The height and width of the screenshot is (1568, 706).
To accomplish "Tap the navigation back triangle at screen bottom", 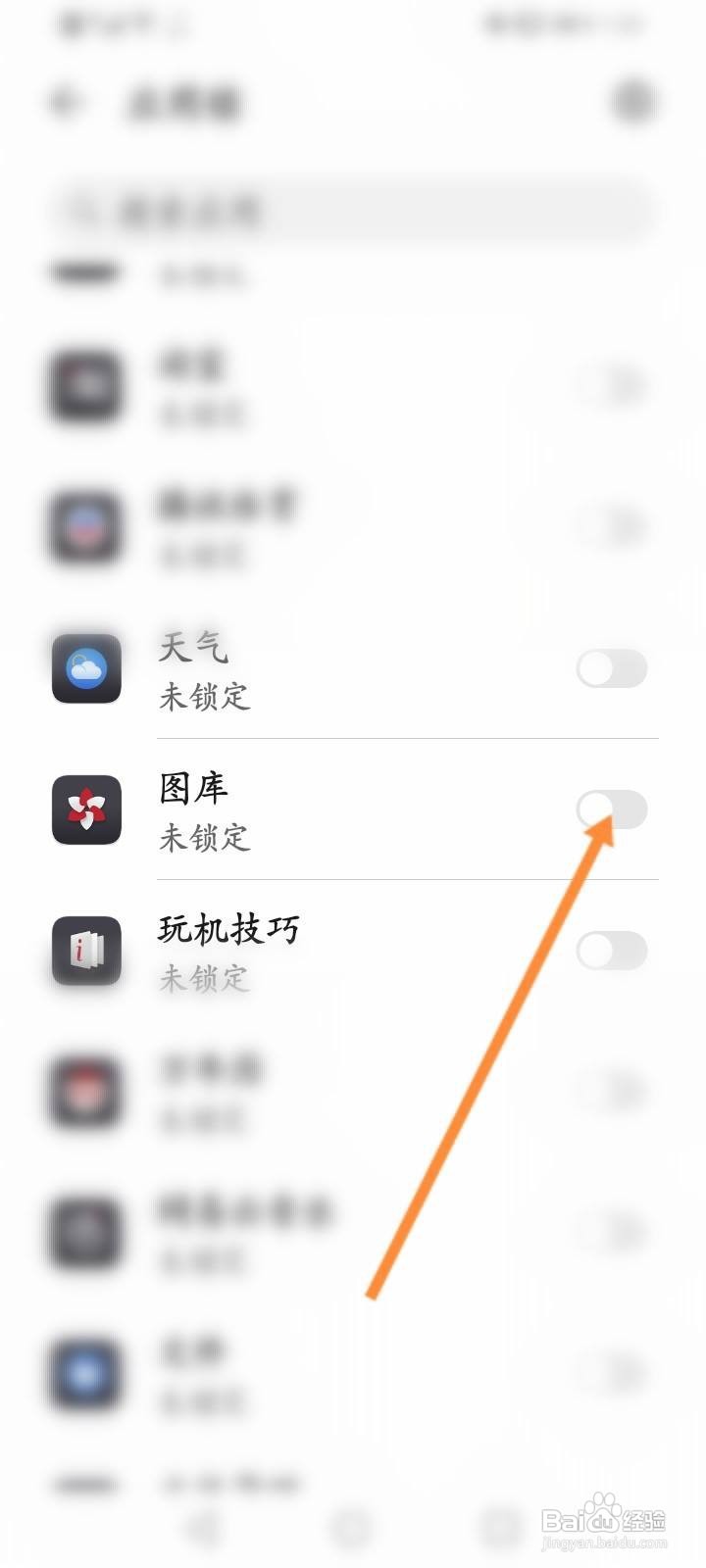I will [x=204, y=1525].
